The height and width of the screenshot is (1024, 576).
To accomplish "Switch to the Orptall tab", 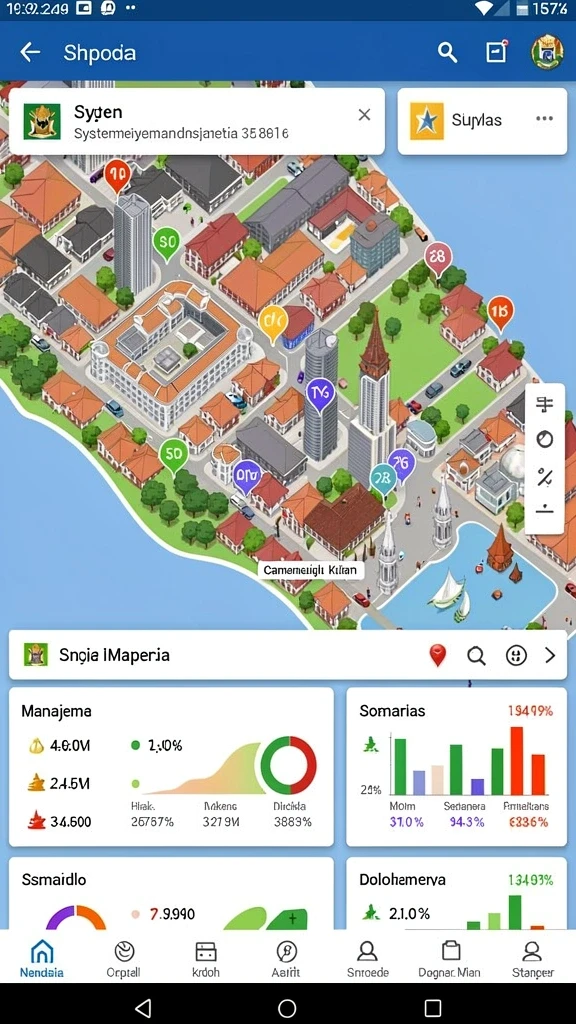I will tap(123, 959).
